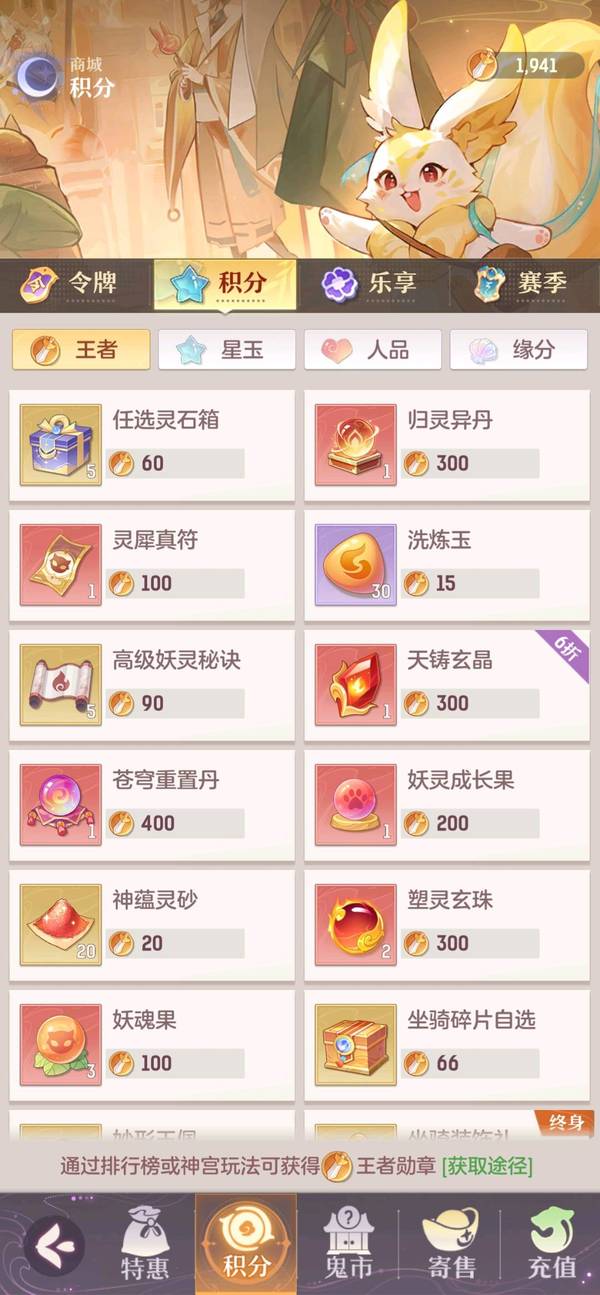Open the 洗炼玉 item card
This screenshot has width=600, height=1295.
pyautogui.click(x=447, y=565)
